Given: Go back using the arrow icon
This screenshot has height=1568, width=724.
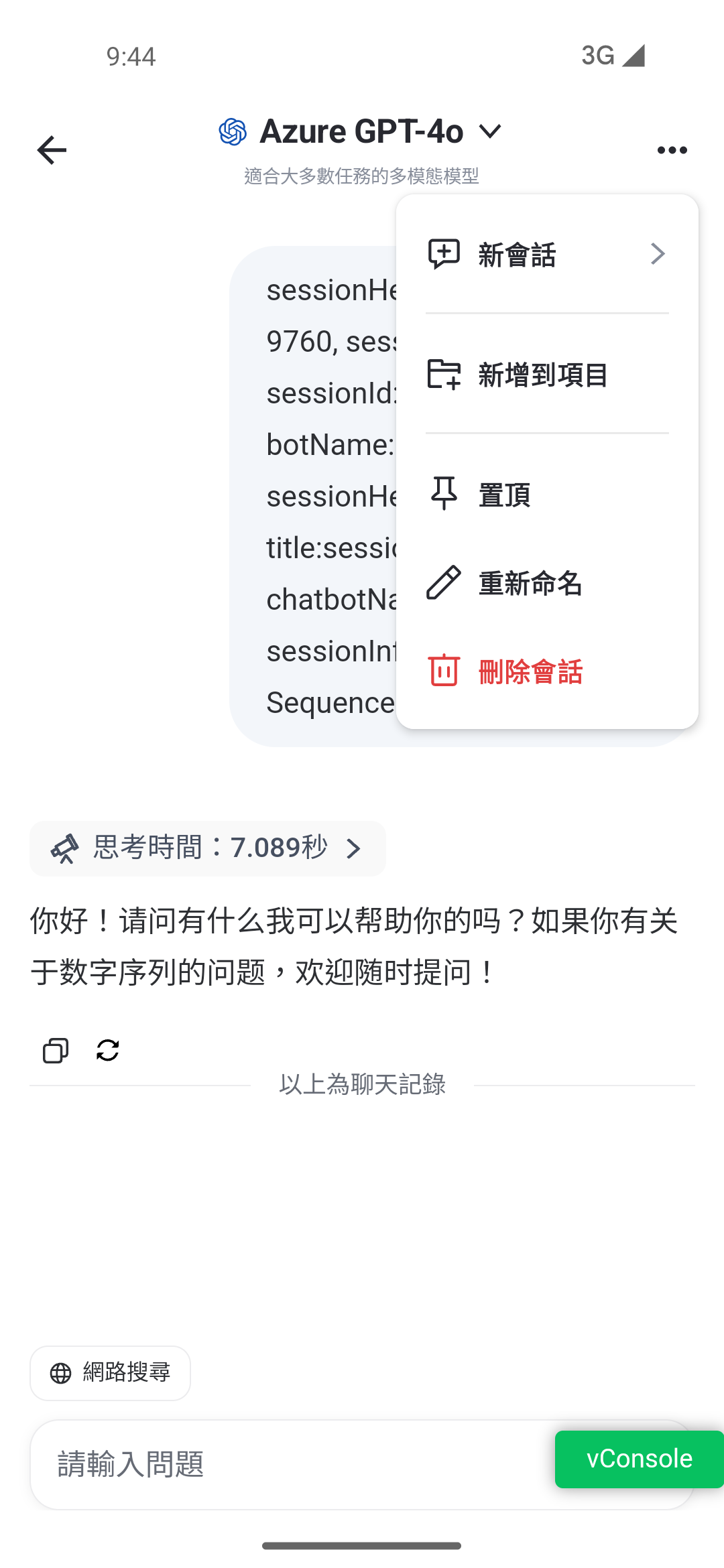Looking at the screenshot, I should click(x=52, y=150).
